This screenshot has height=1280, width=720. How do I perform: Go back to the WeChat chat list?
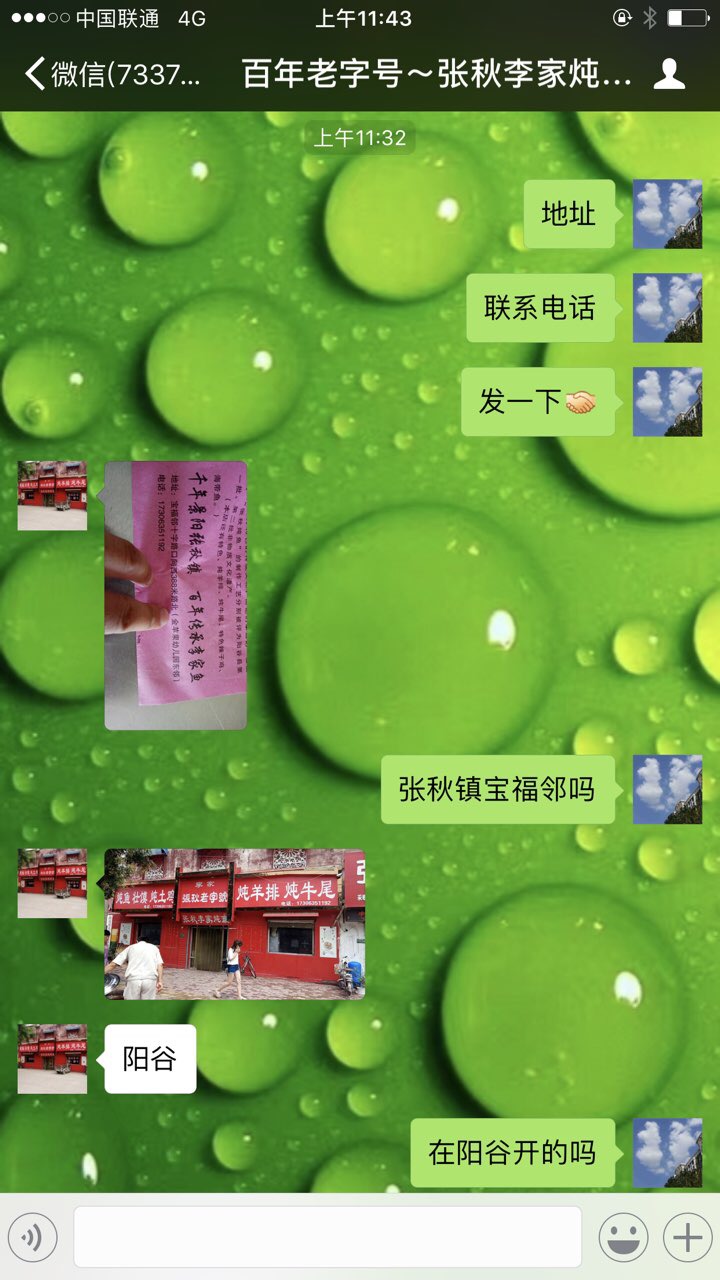click(x=80, y=74)
